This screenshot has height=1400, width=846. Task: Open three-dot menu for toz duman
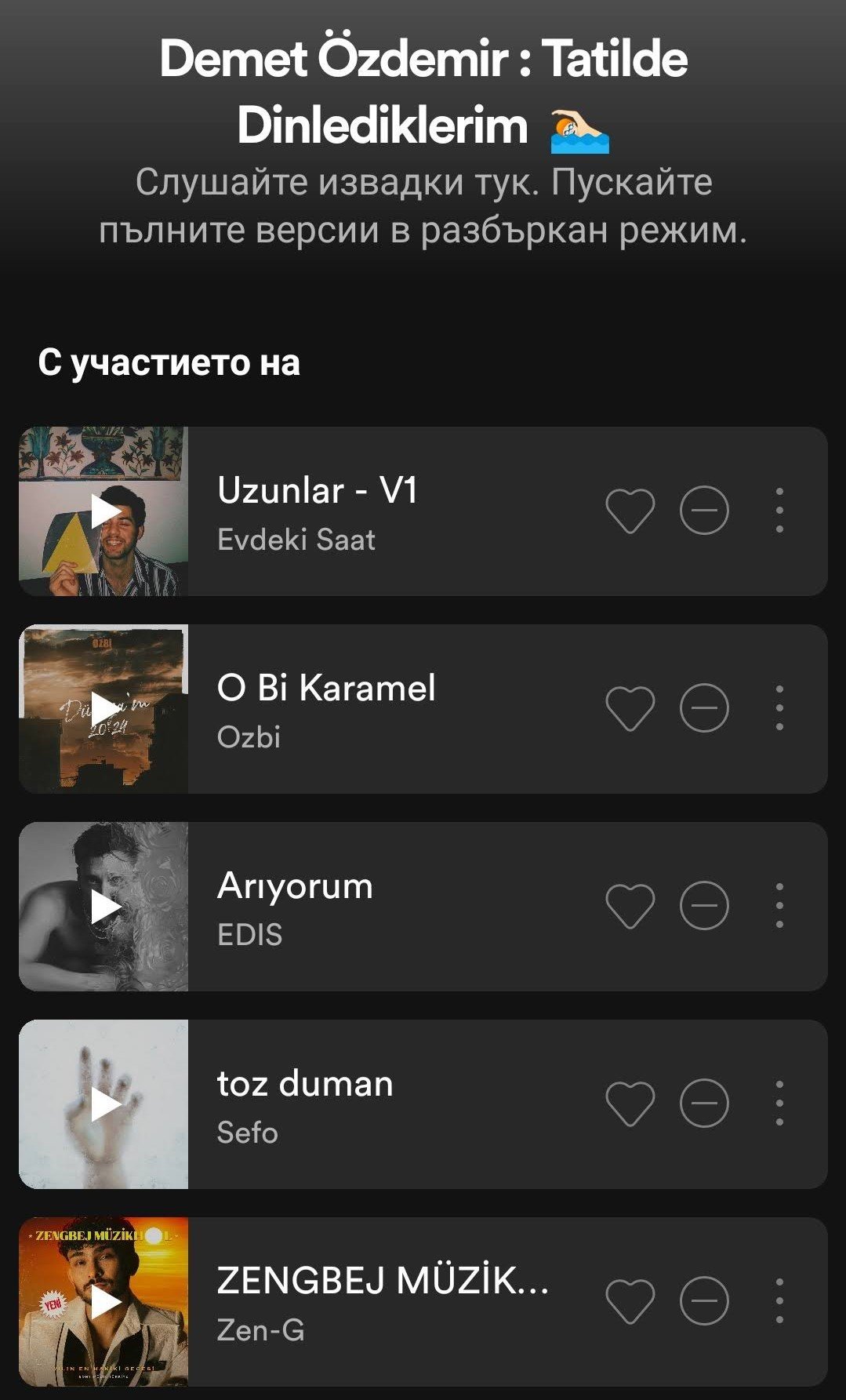coord(779,1104)
